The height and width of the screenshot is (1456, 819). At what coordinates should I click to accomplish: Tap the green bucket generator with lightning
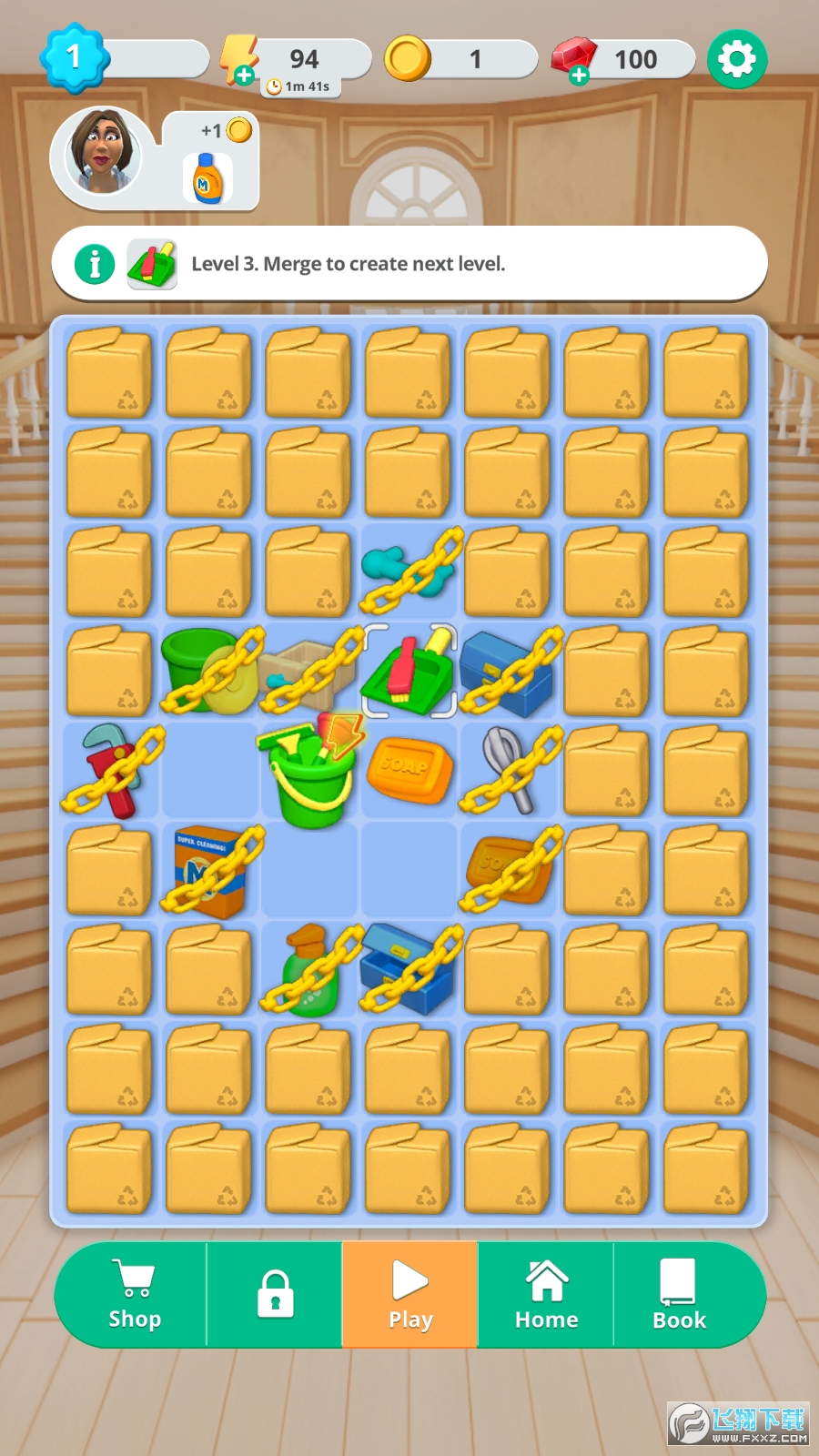(x=309, y=772)
